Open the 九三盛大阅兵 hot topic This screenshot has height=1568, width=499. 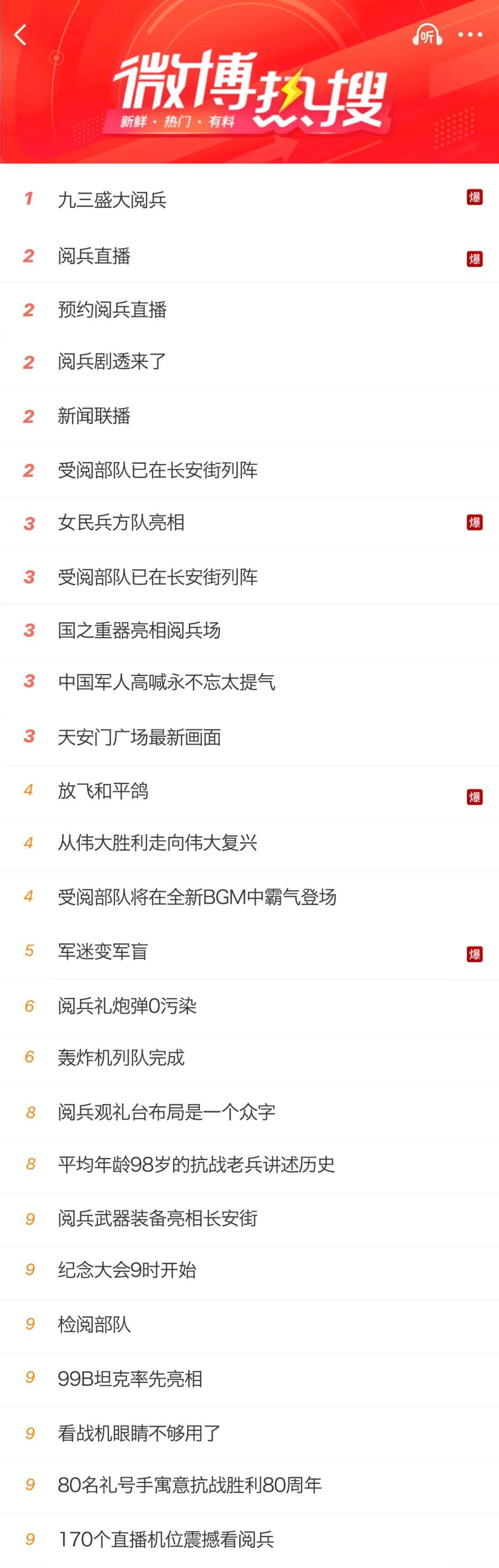coord(112,200)
